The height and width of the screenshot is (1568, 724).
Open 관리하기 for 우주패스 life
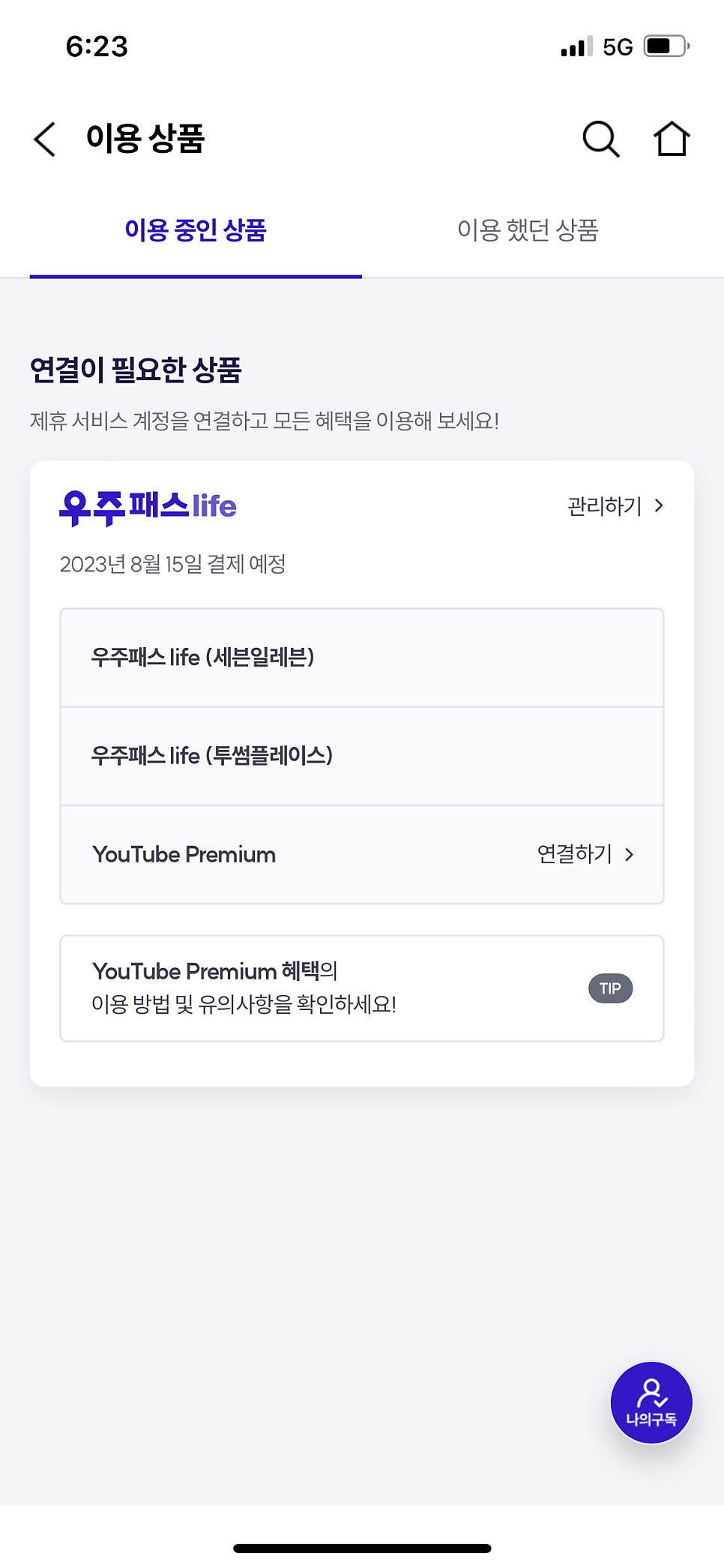click(x=615, y=506)
